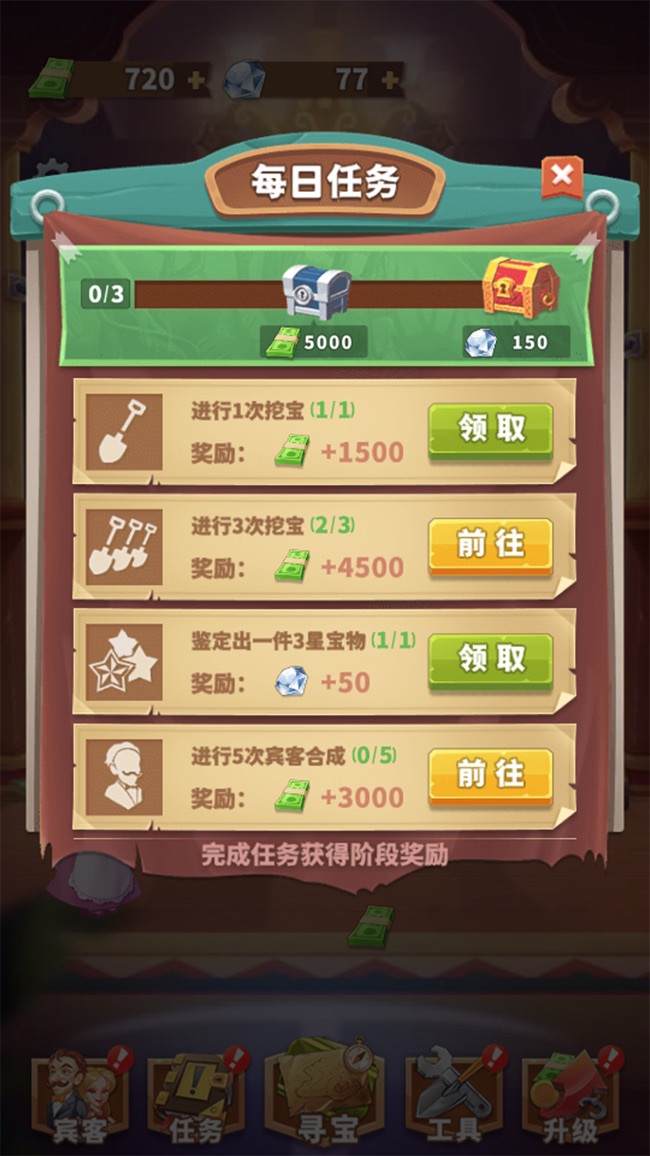650x1156 pixels.
Task: Claim reward for 鉴定出一件3星宝物 task
Action: (x=490, y=661)
